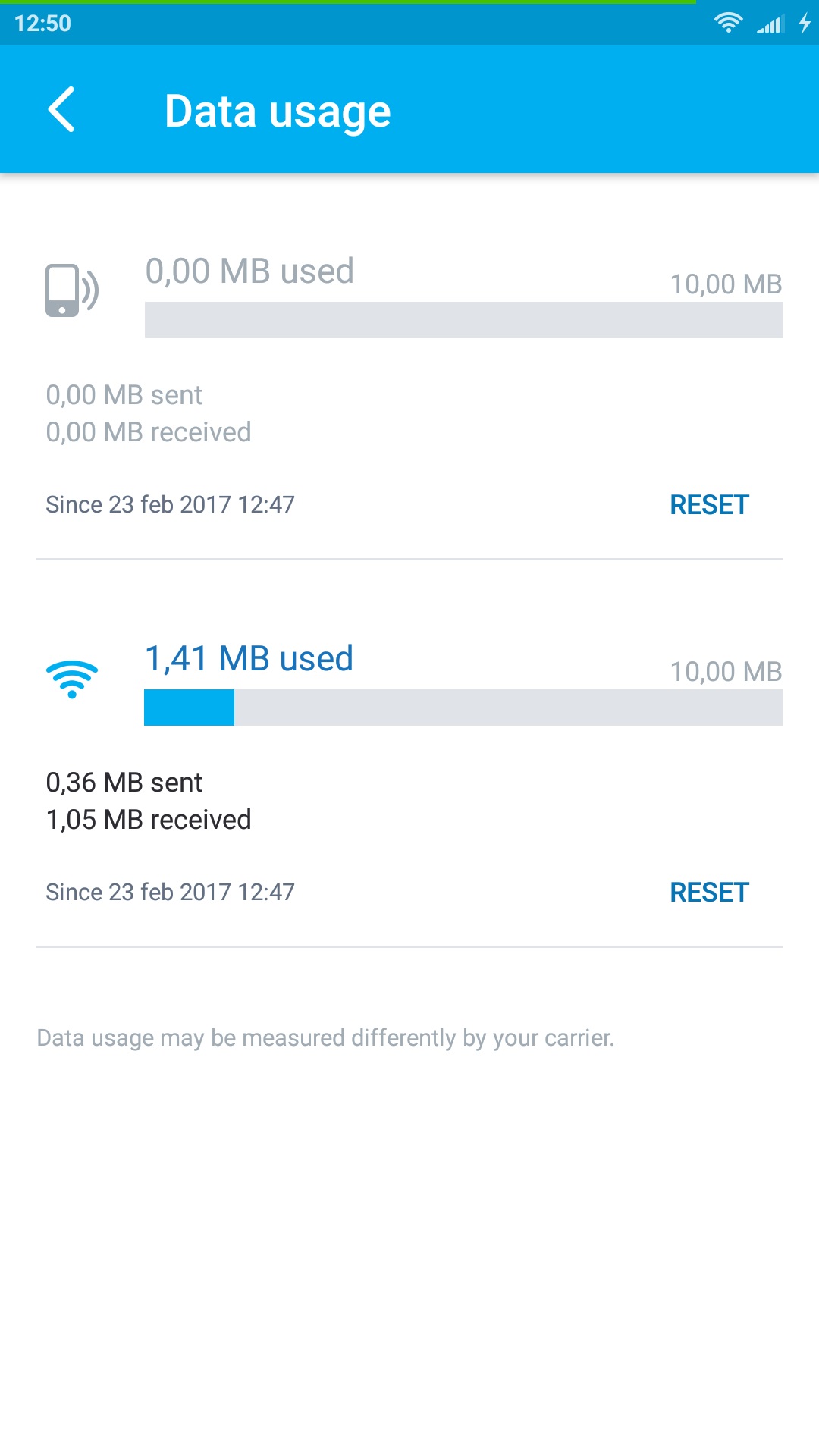
Task: Reset the mobile data usage counter
Action: click(709, 505)
